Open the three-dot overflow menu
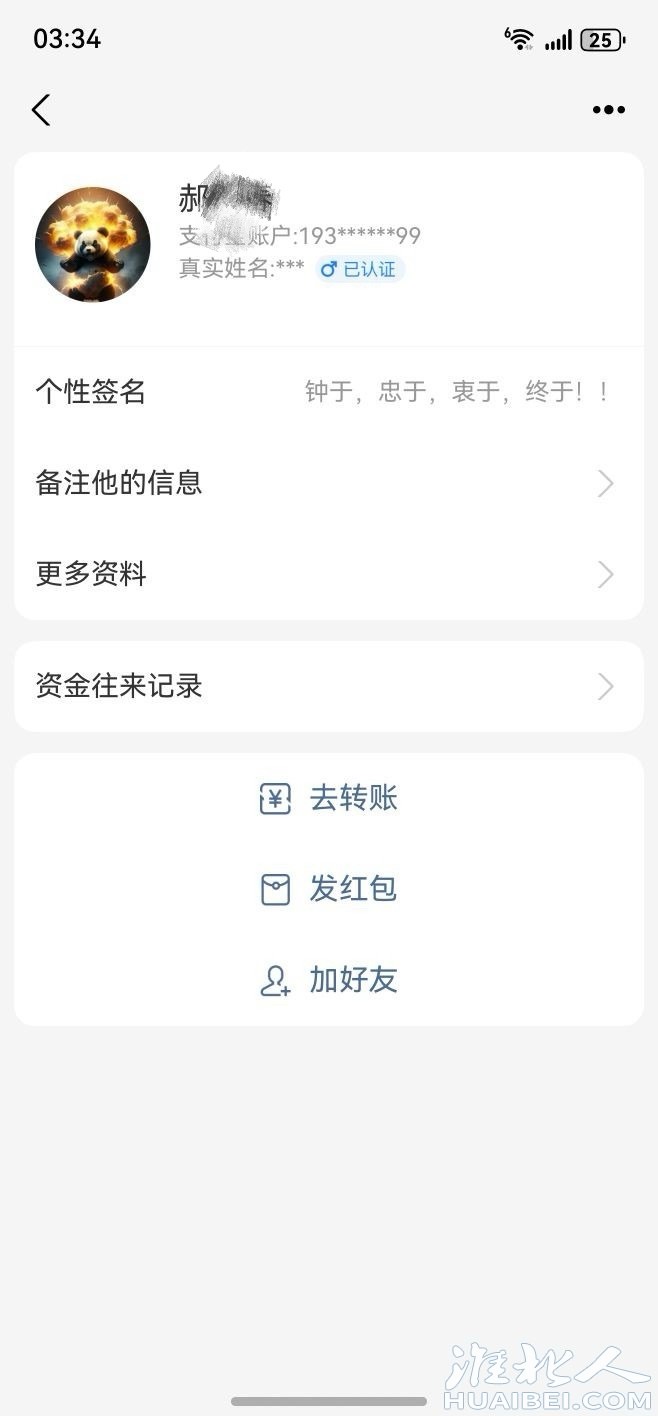 (x=608, y=110)
